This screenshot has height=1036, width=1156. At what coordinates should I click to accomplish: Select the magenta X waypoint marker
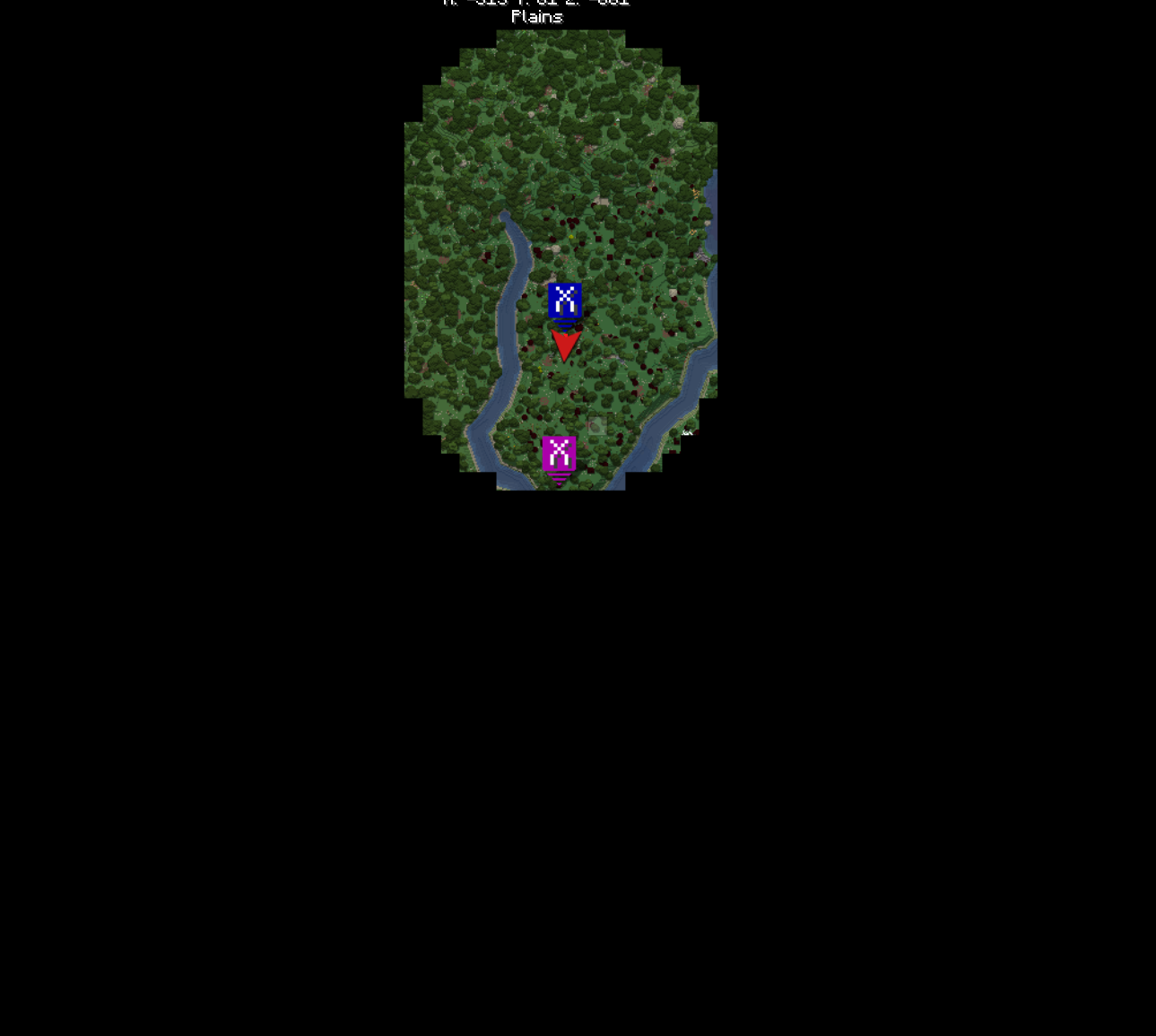pos(559,453)
